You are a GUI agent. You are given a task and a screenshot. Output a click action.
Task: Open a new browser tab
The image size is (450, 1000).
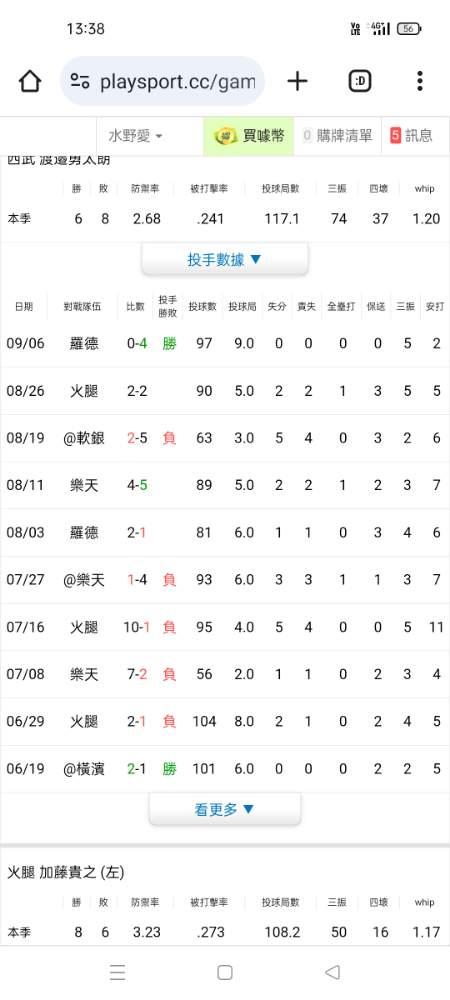coord(297,81)
